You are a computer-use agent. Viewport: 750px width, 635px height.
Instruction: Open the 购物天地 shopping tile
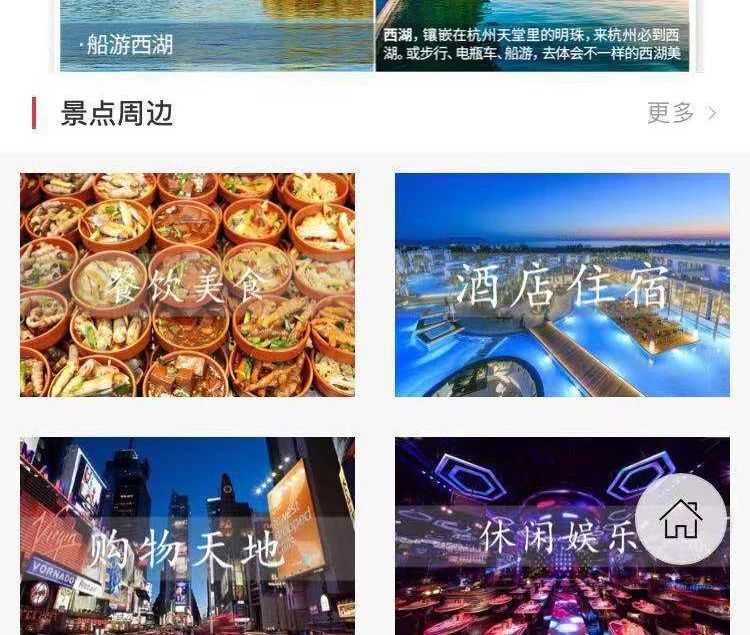(187, 536)
